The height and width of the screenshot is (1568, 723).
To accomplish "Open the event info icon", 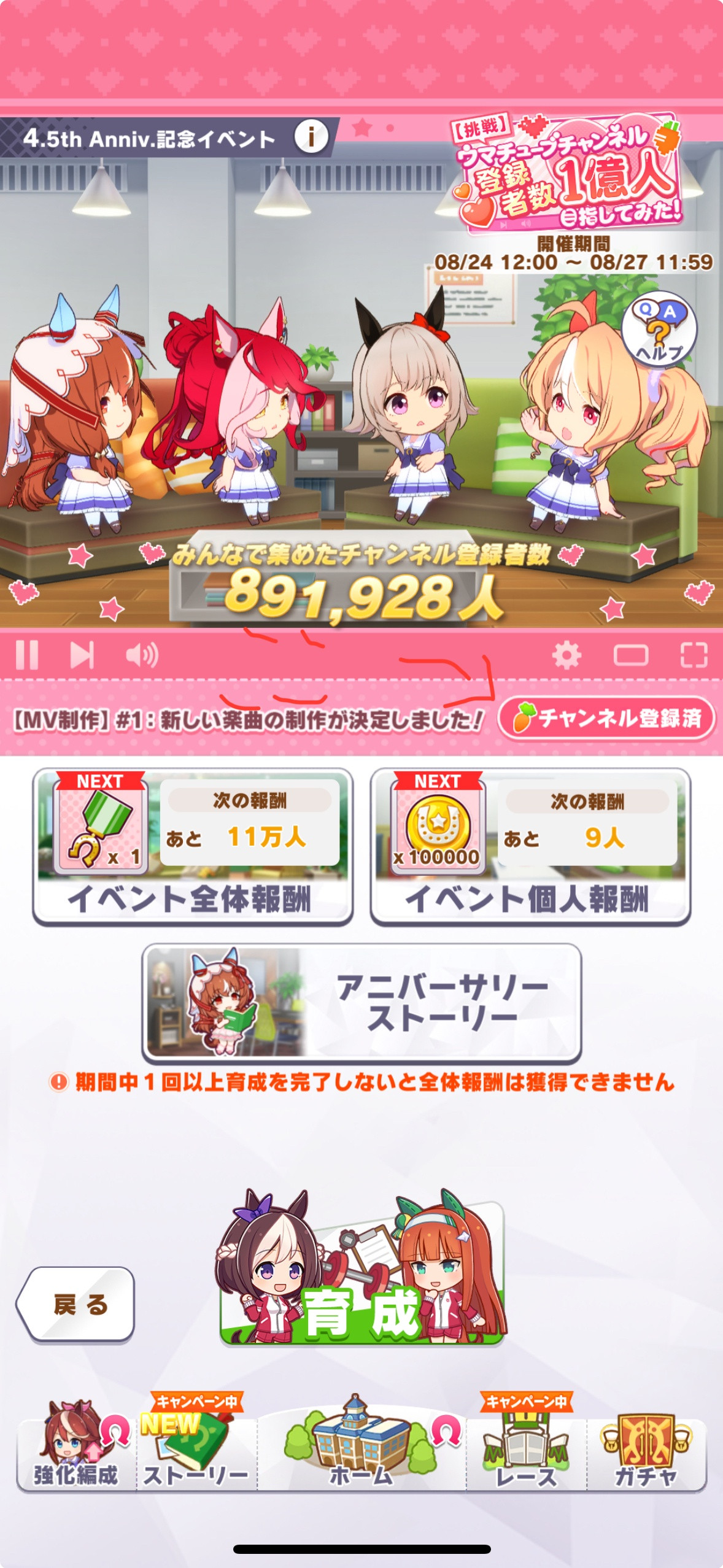I will coord(311,136).
